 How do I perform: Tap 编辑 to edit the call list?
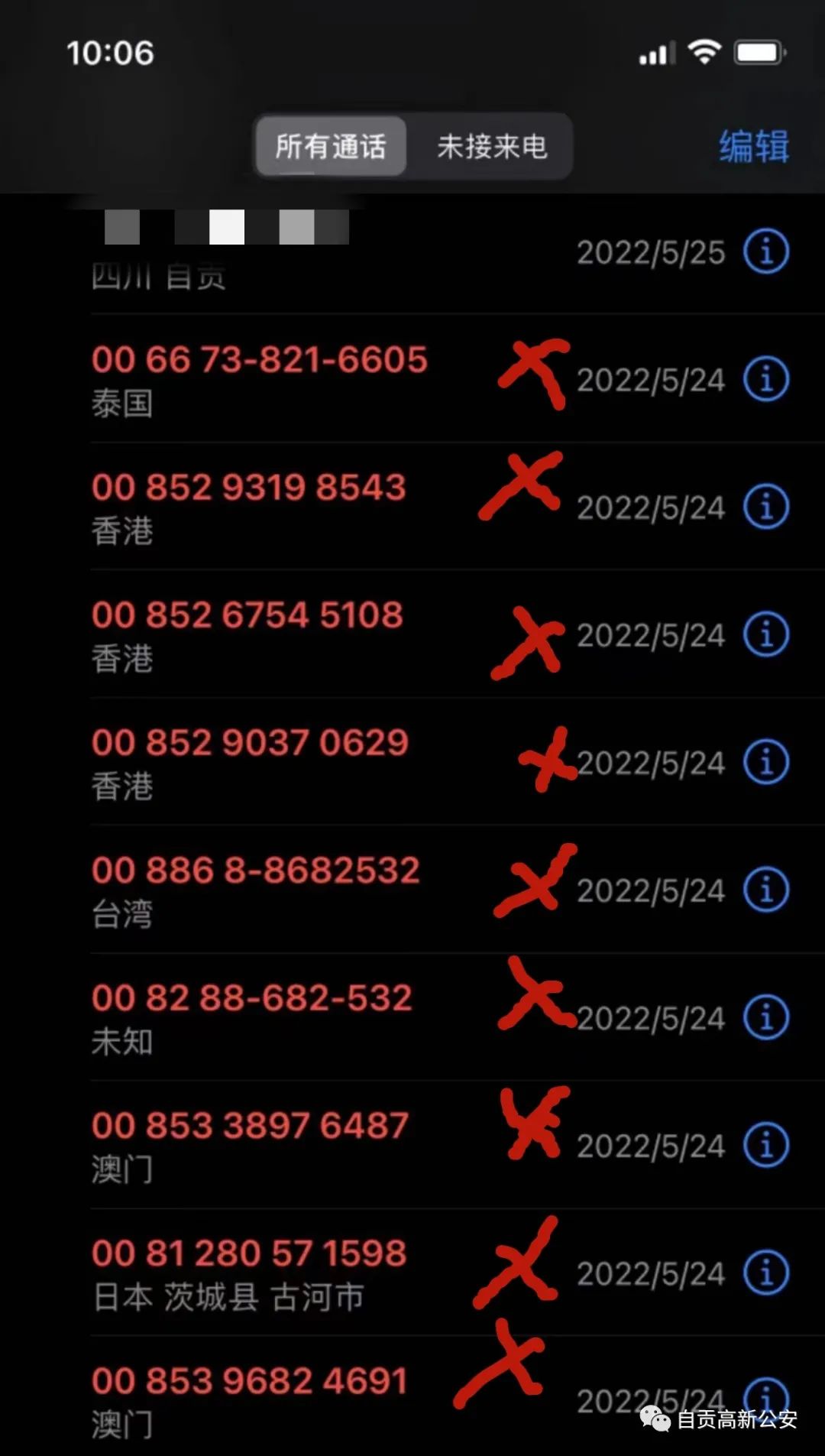point(753,146)
